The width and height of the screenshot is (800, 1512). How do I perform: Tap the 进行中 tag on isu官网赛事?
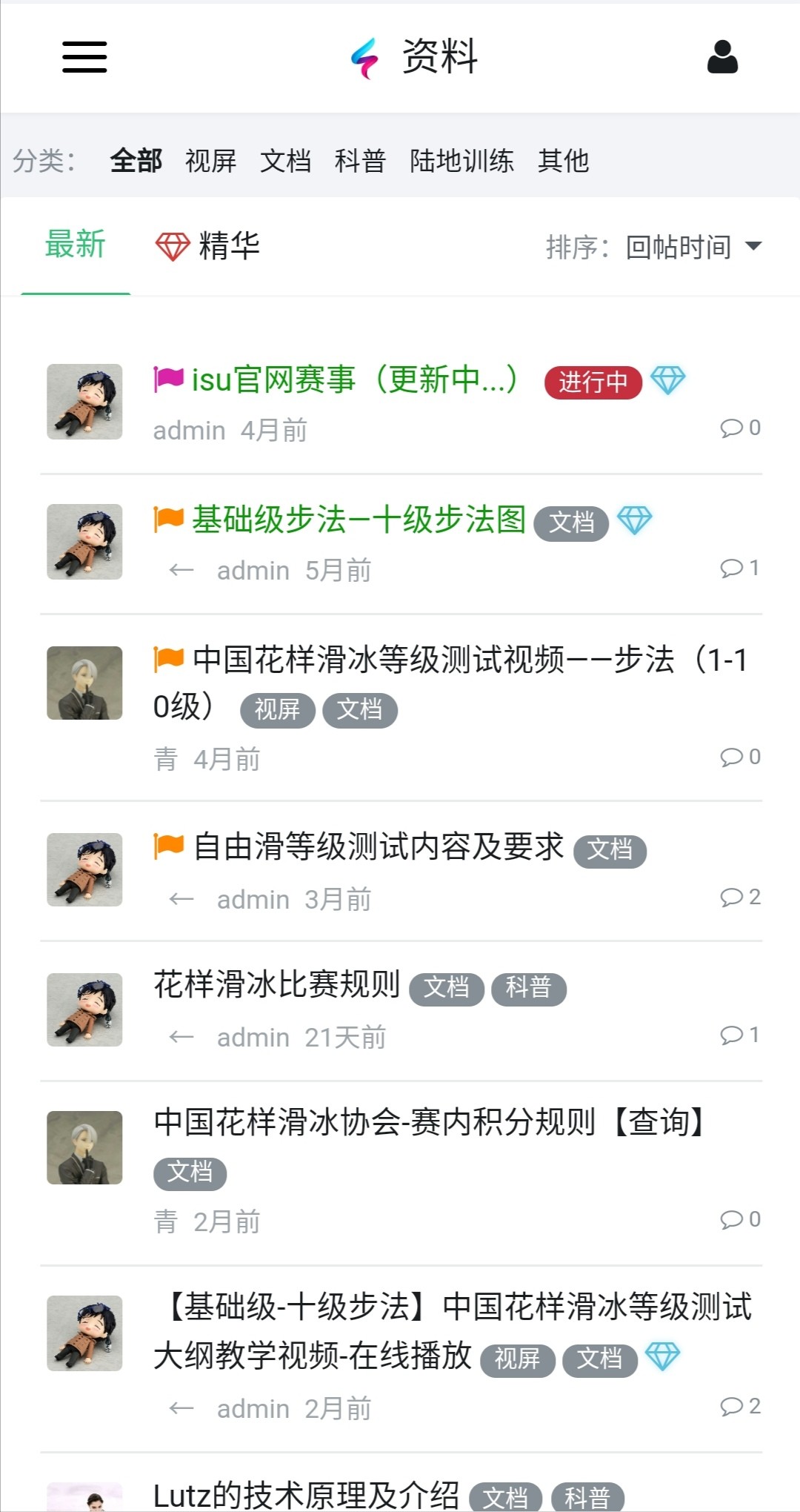tap(593, 382)
